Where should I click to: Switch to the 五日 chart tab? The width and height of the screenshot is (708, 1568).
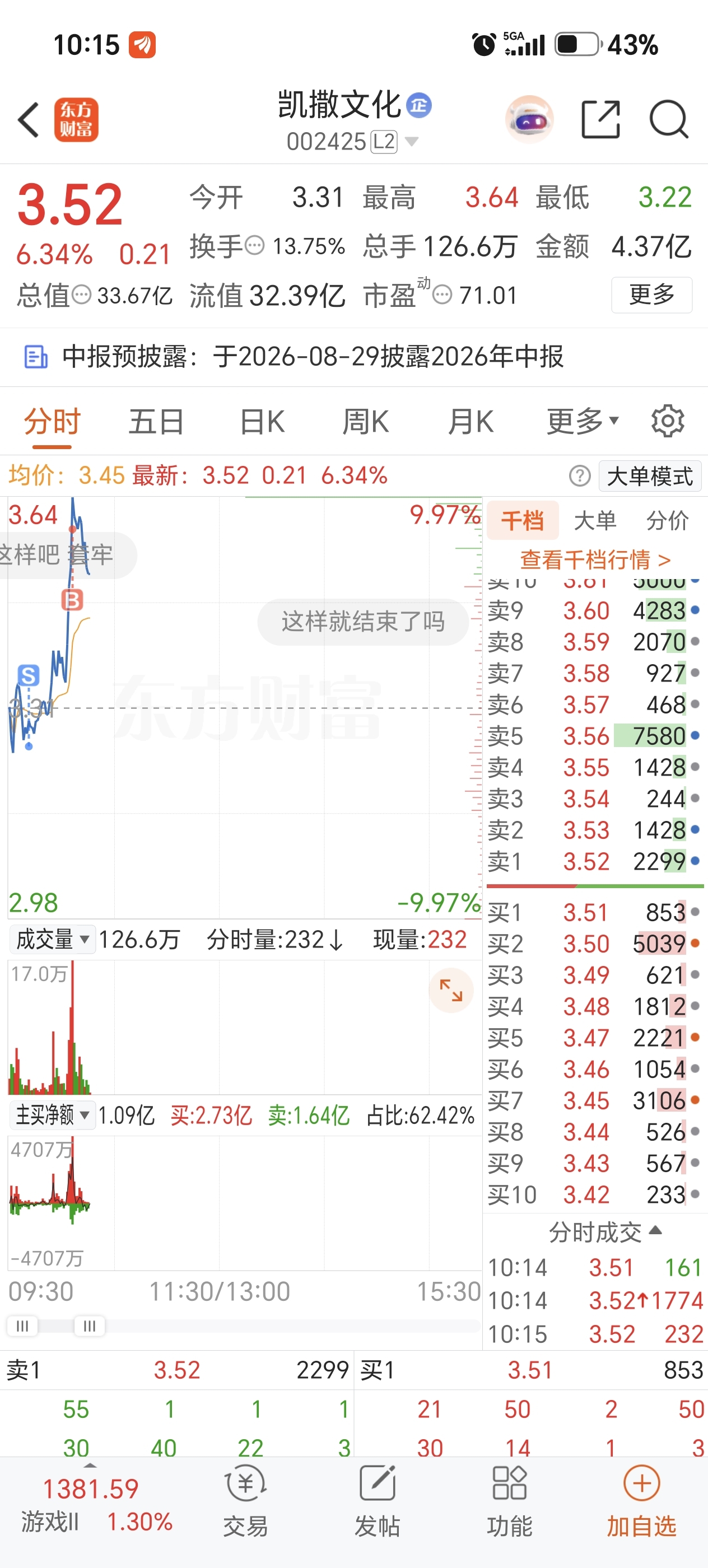coord(156,421)
